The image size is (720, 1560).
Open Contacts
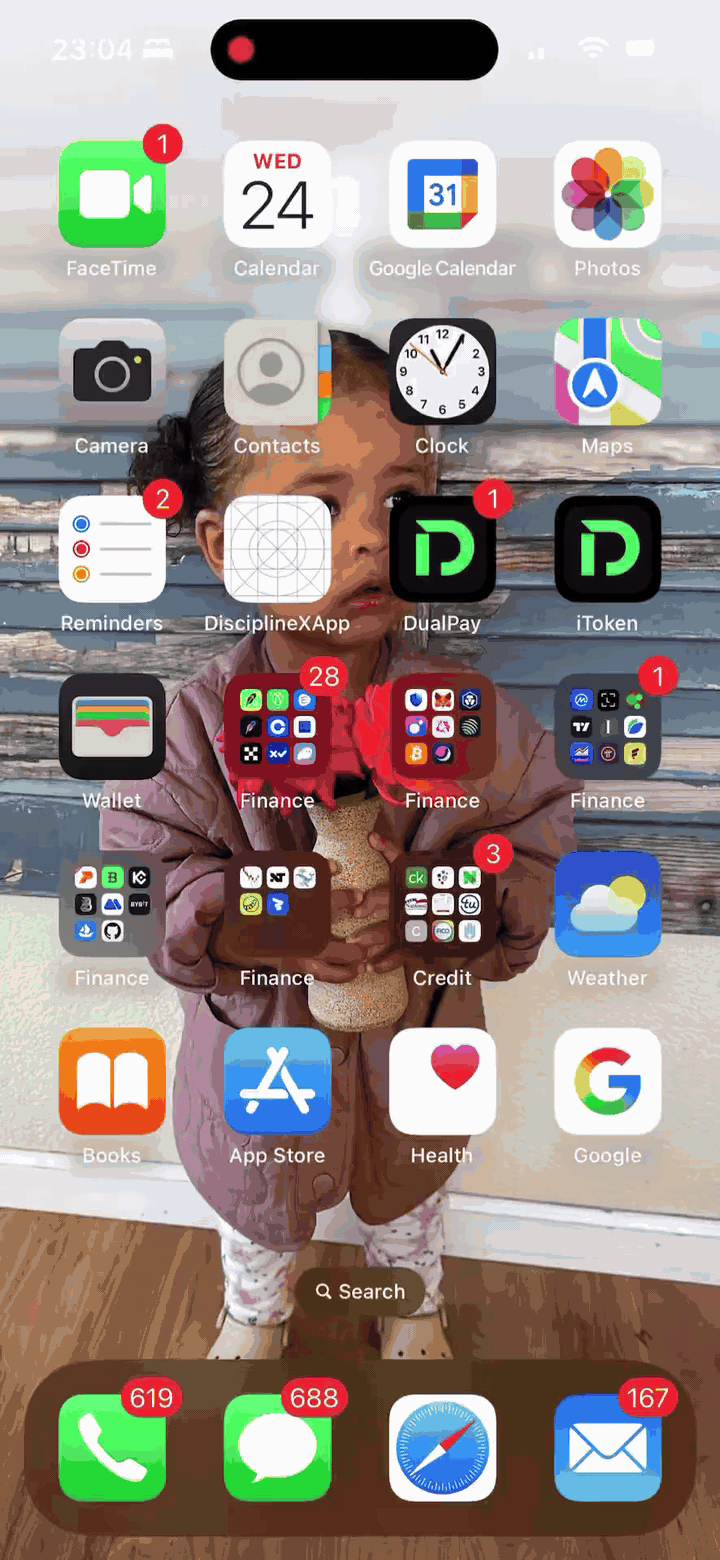[277, 372]
